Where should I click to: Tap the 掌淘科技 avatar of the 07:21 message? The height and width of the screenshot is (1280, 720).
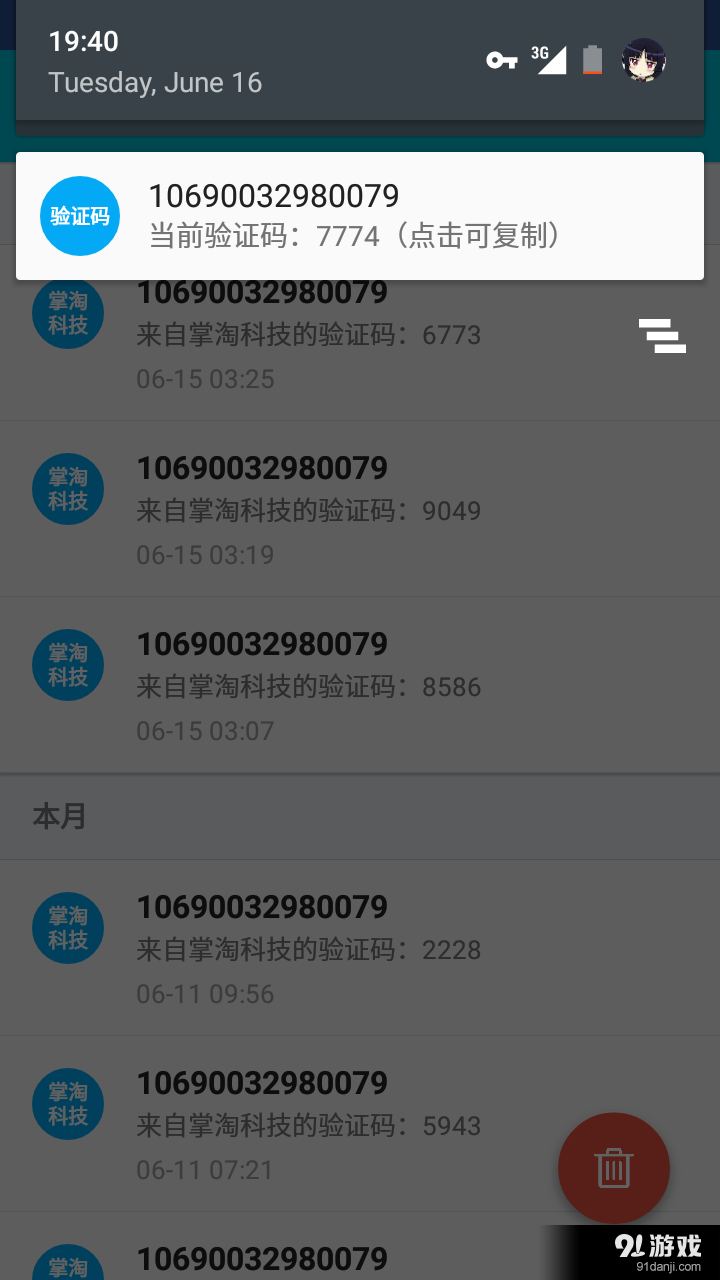coord(68,1103)
